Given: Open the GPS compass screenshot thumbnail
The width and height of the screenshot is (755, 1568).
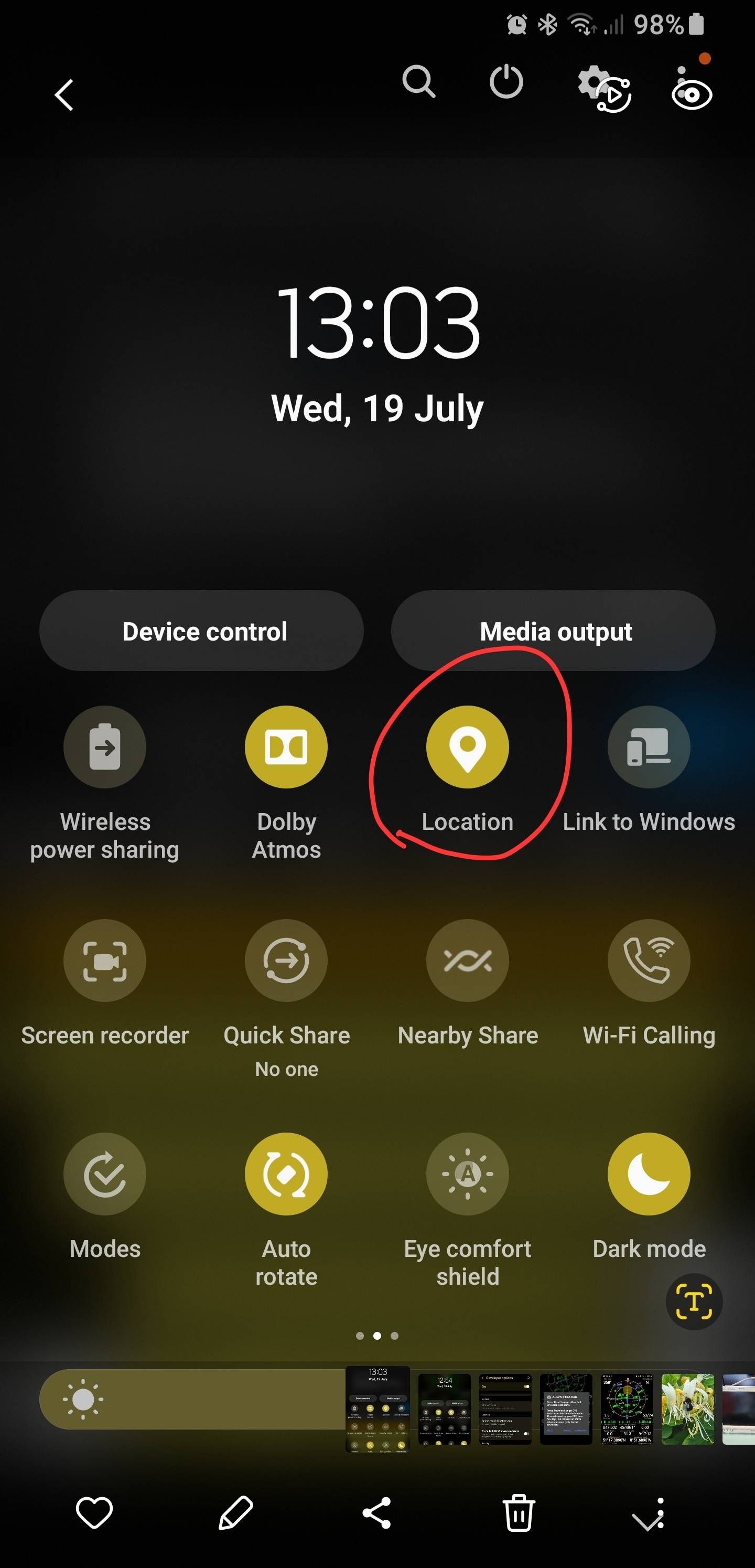Looking at the screenshot, I should click(627, 1409).
